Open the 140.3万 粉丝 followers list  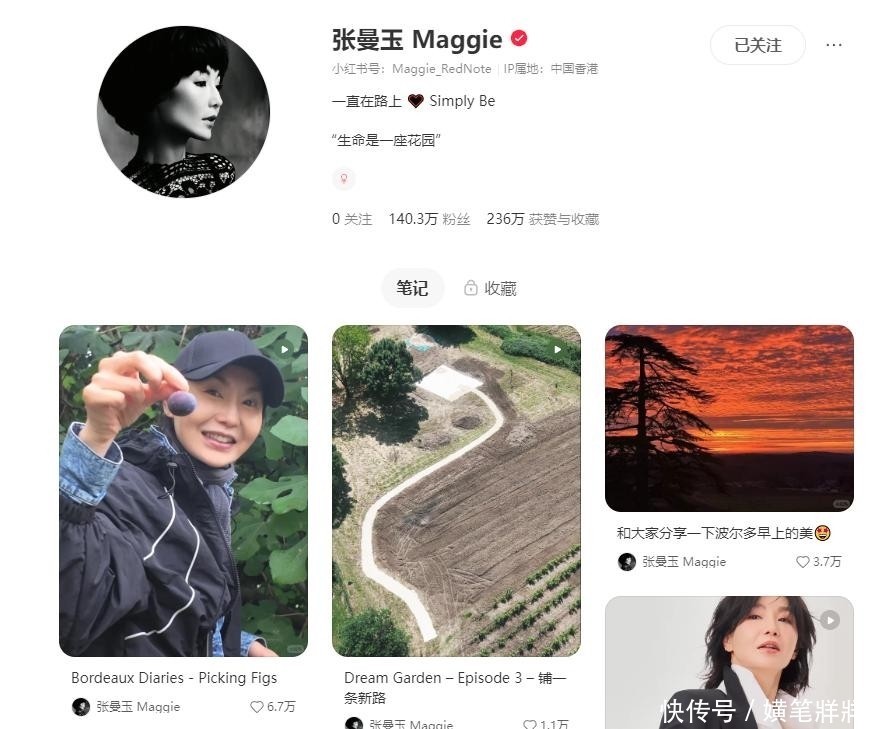429,219
